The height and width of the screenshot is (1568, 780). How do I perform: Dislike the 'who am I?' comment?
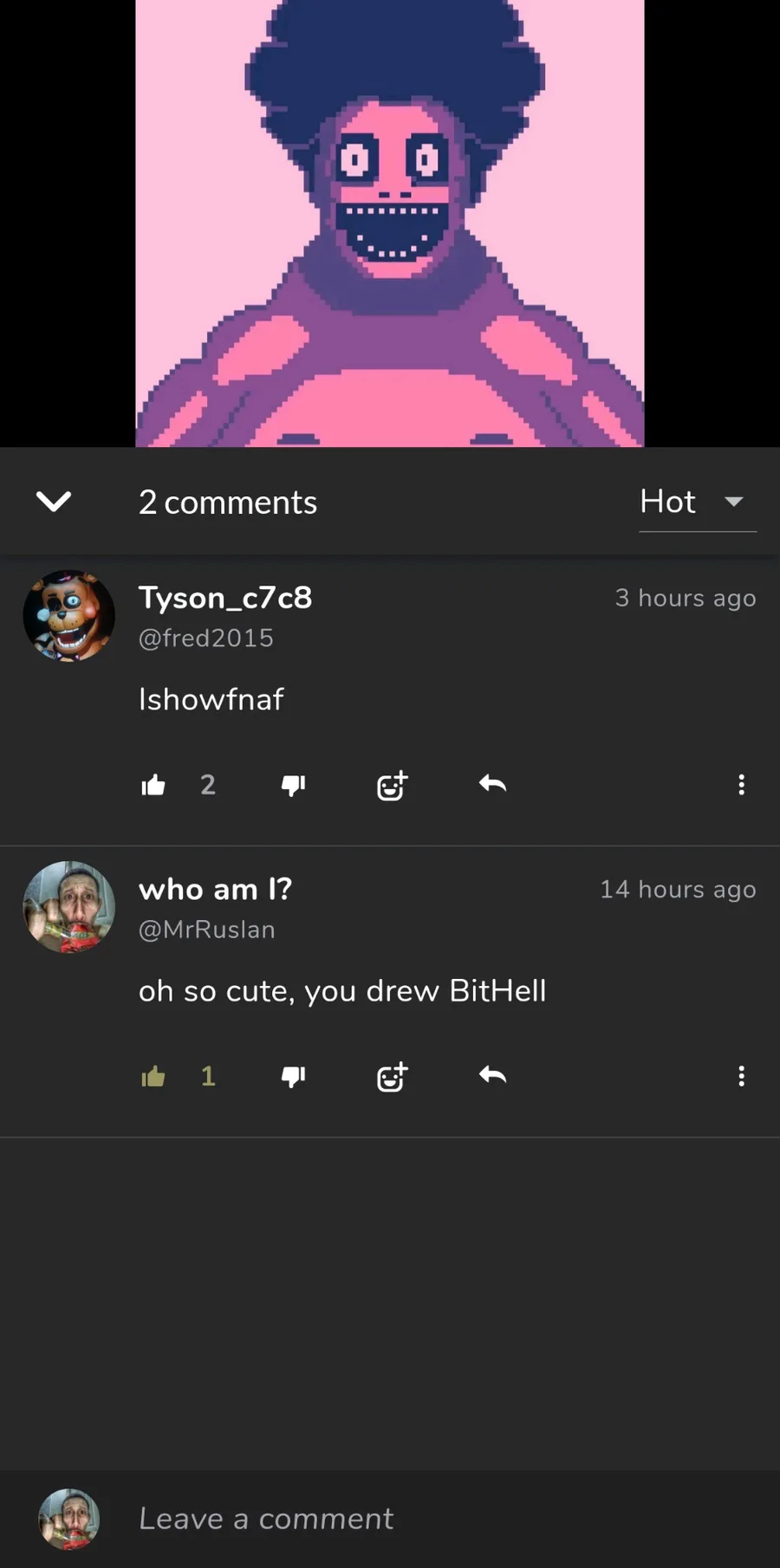pyautogui.click(x=294, y=1076)
